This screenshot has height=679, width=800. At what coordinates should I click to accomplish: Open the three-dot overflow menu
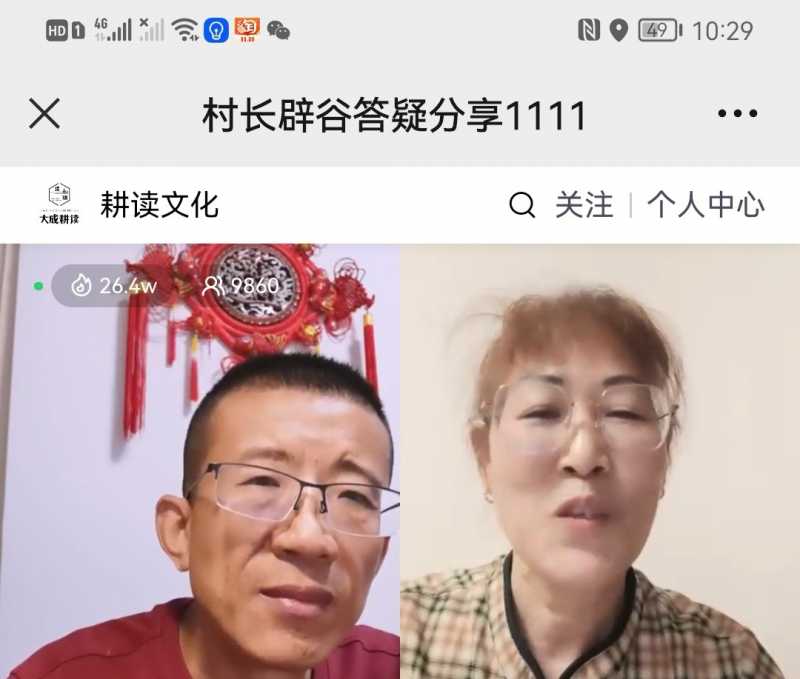[x=737, y=114]
